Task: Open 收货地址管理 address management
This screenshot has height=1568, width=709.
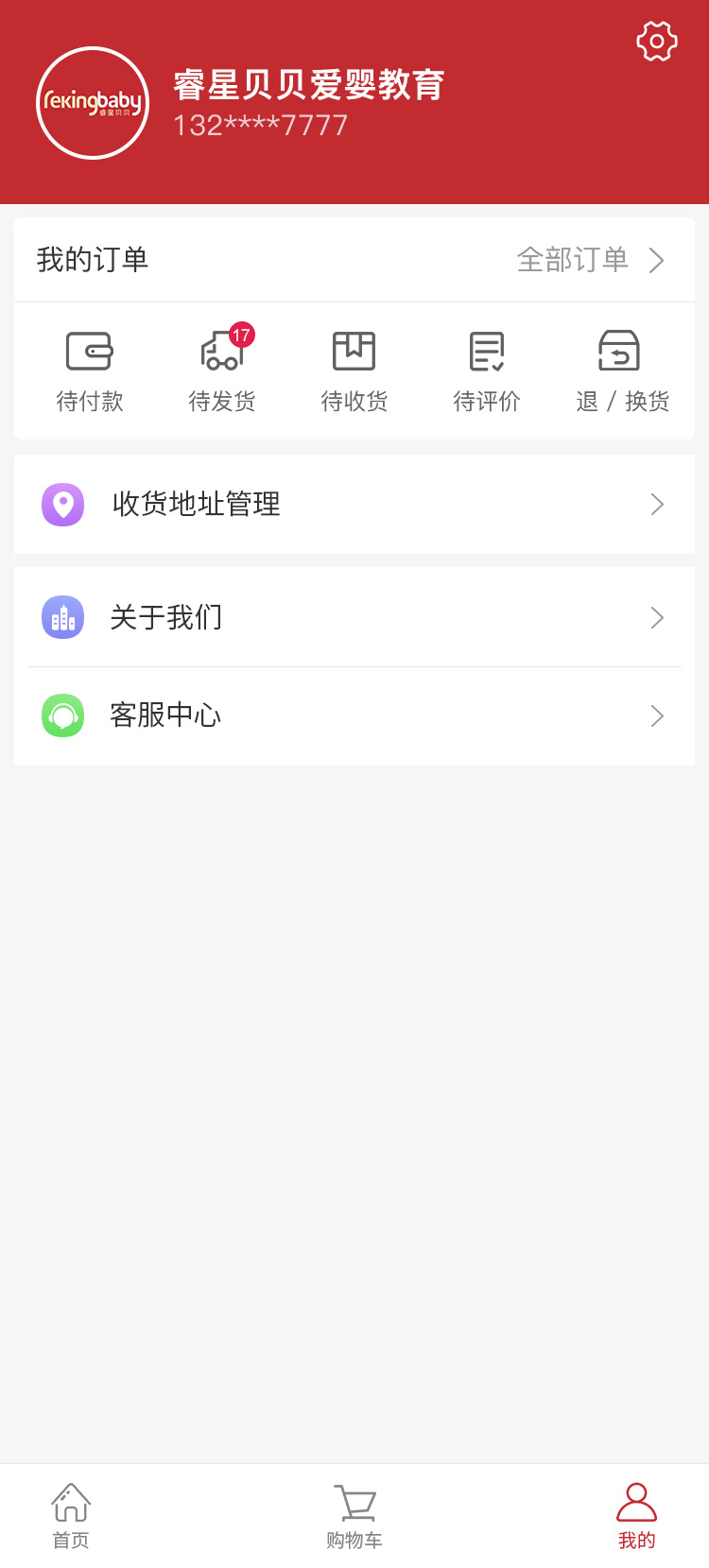Action: click(x=354, y=504)
